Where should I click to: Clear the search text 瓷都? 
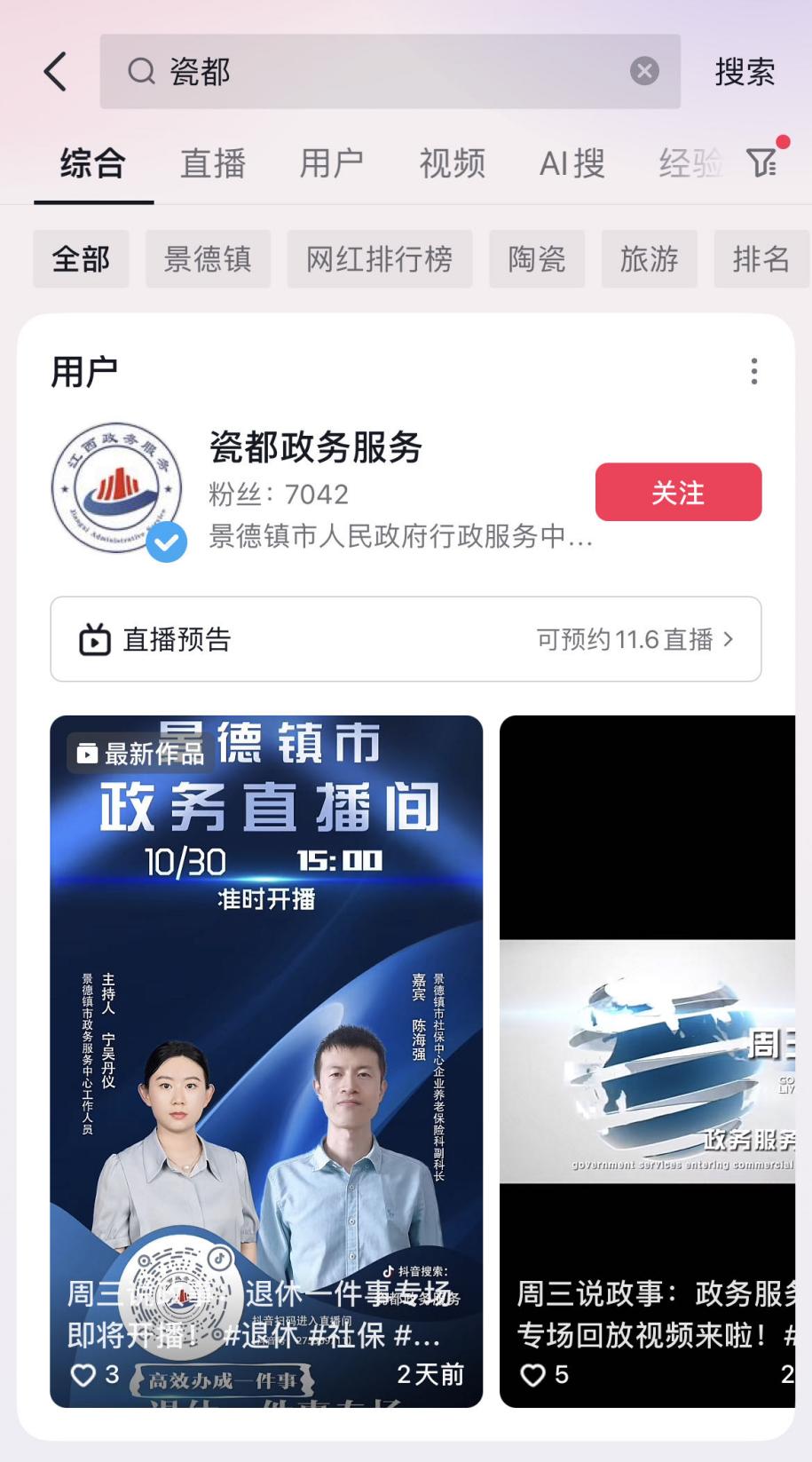[x=644, y=71]
